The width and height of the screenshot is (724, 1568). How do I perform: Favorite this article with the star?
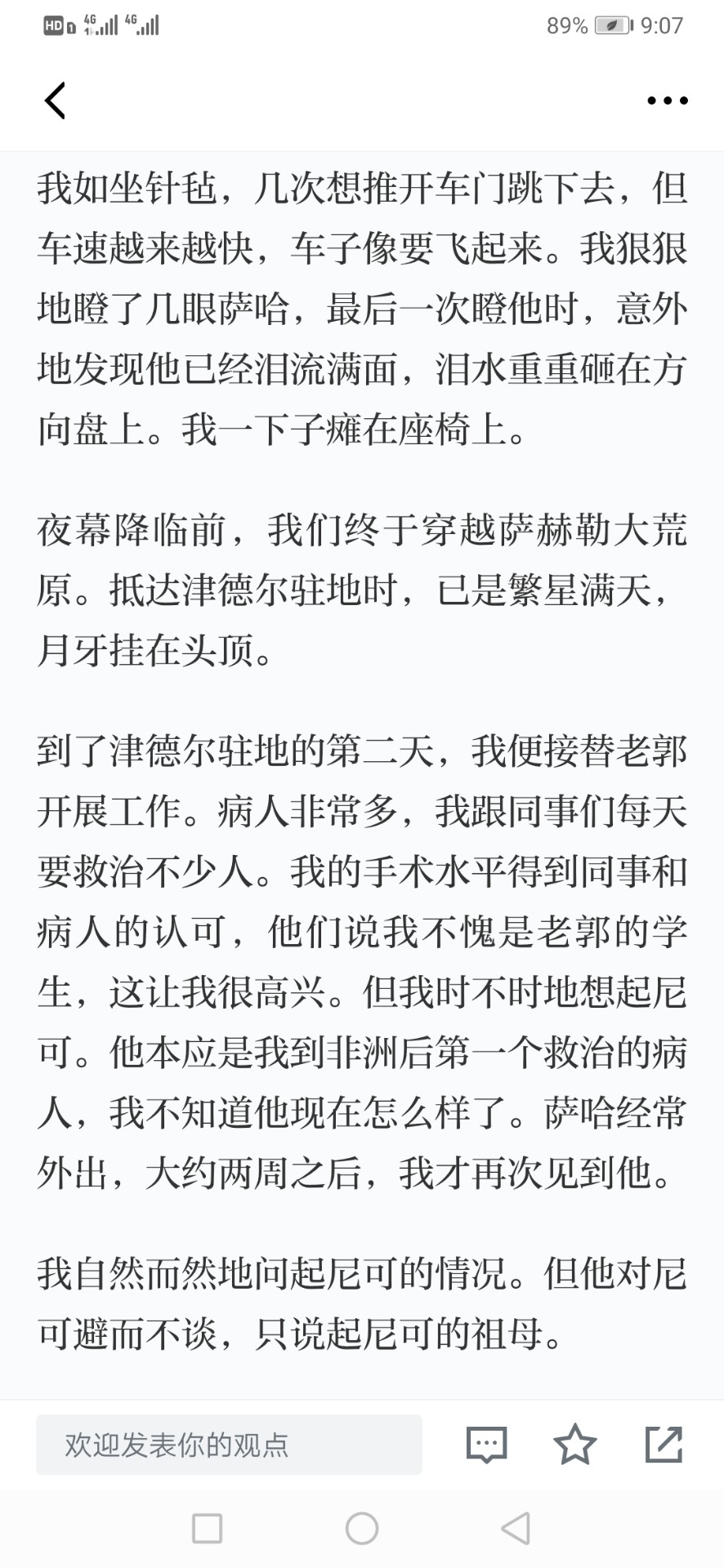pos(575,1444)
